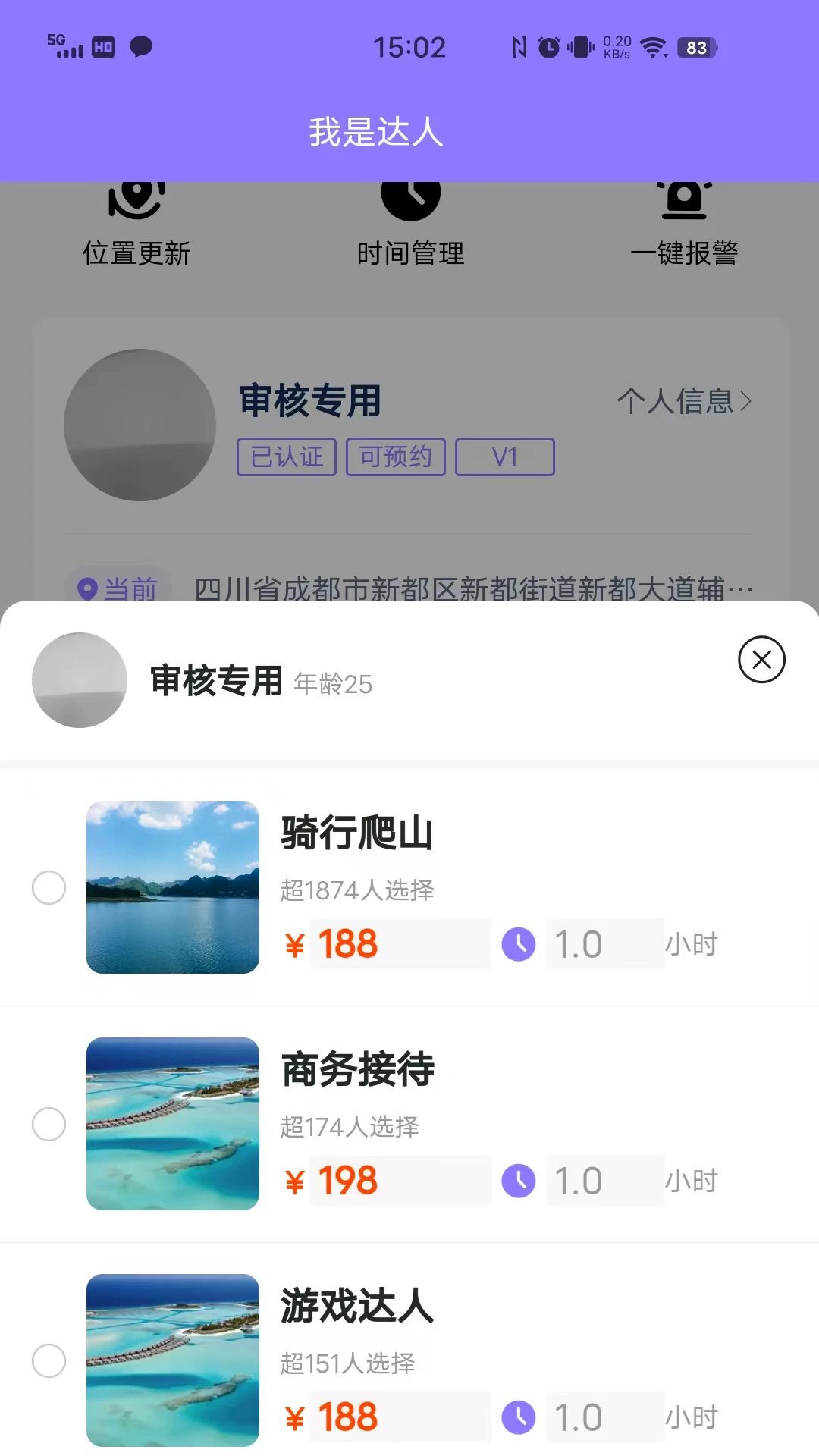The image size is (819, 1456).
Task: Click the clock icon next to 骑行爬山 duration
Action: click(518, 944)
